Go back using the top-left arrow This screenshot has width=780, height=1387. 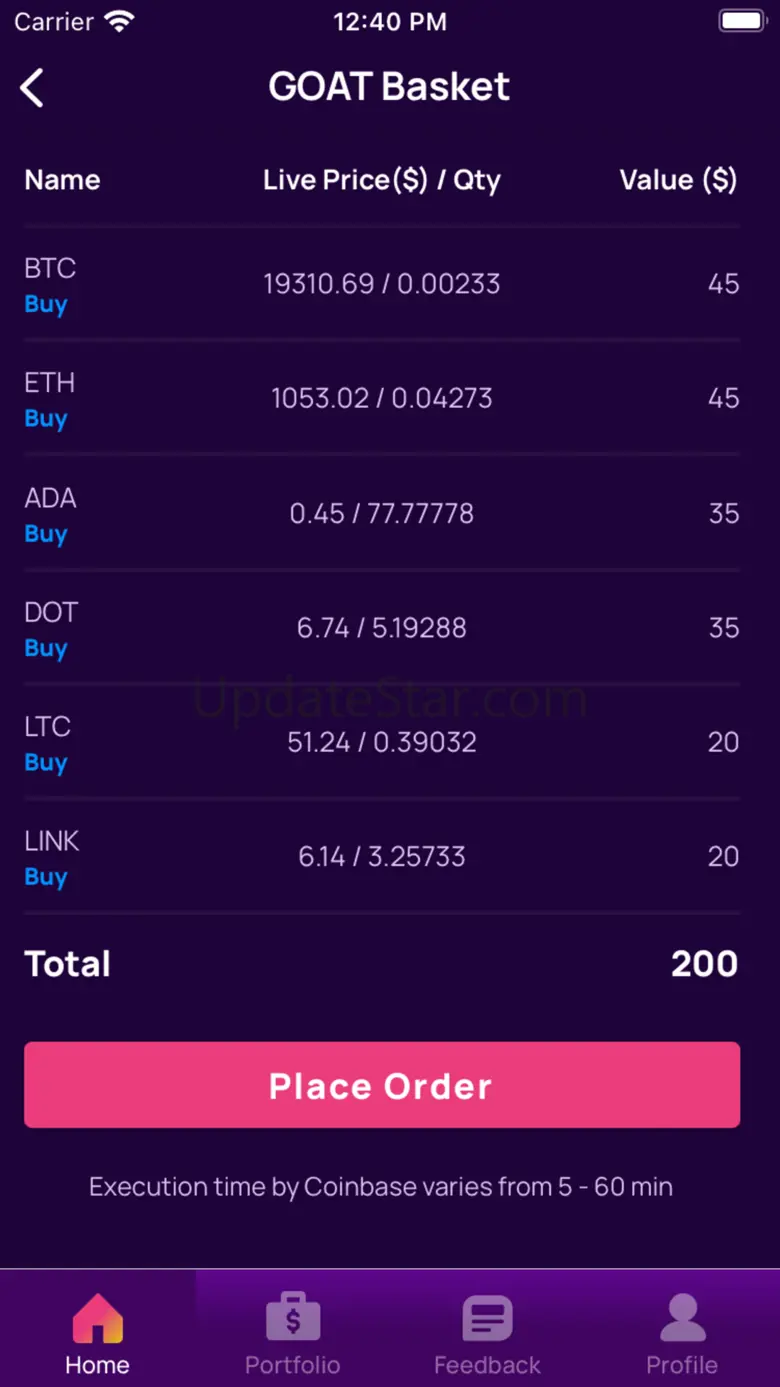coord(32,88)
